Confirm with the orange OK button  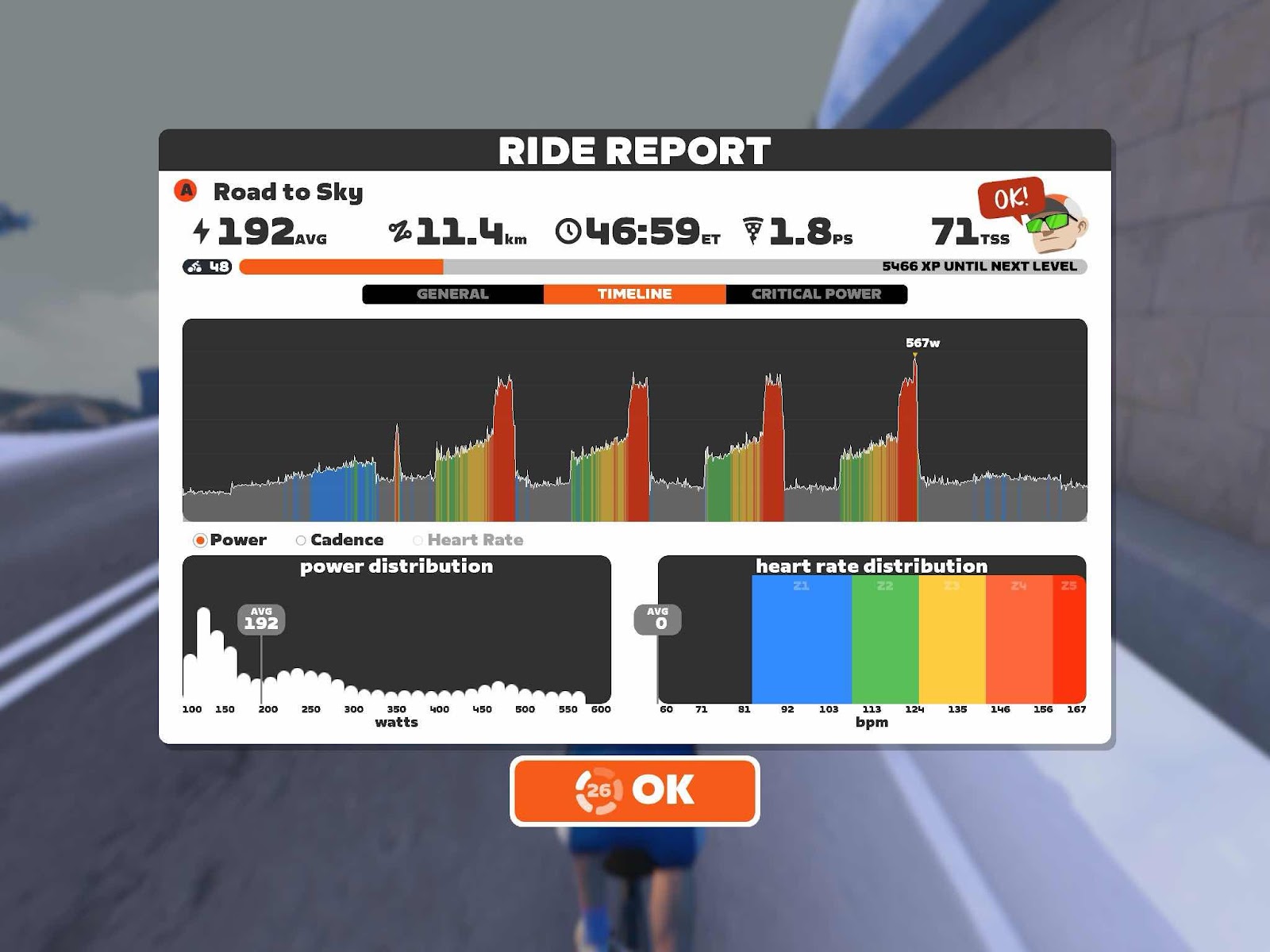pos(635,791)
